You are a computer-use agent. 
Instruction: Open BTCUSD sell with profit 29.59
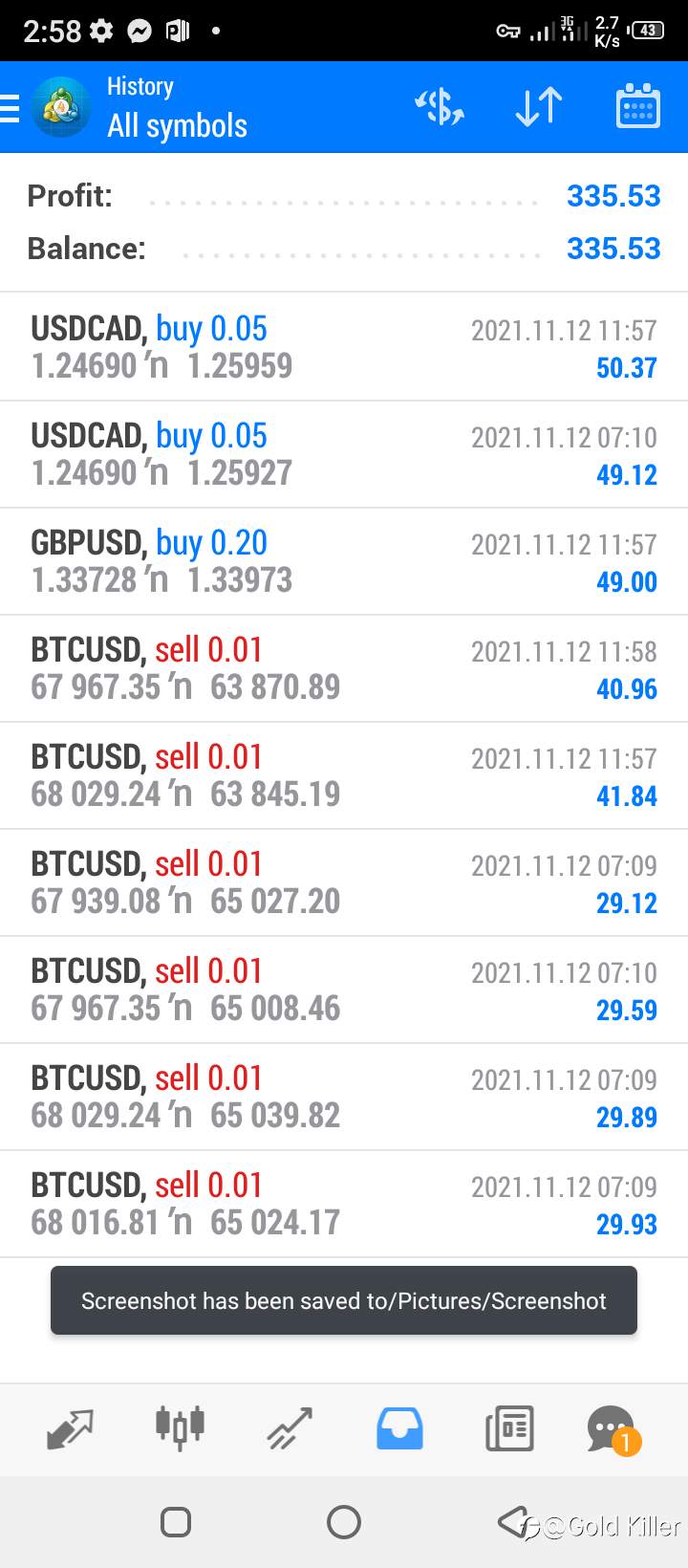click(x=344, y=990)
